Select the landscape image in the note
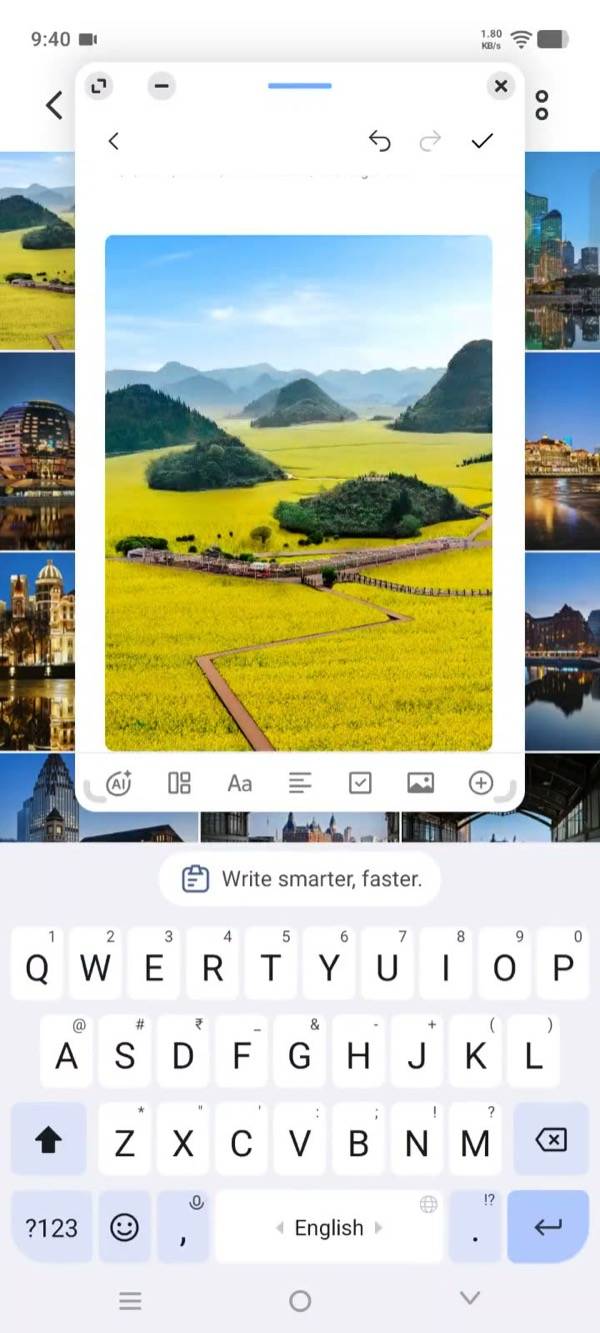The width and height of the screenshot is (600, 1333). point(298,493)
